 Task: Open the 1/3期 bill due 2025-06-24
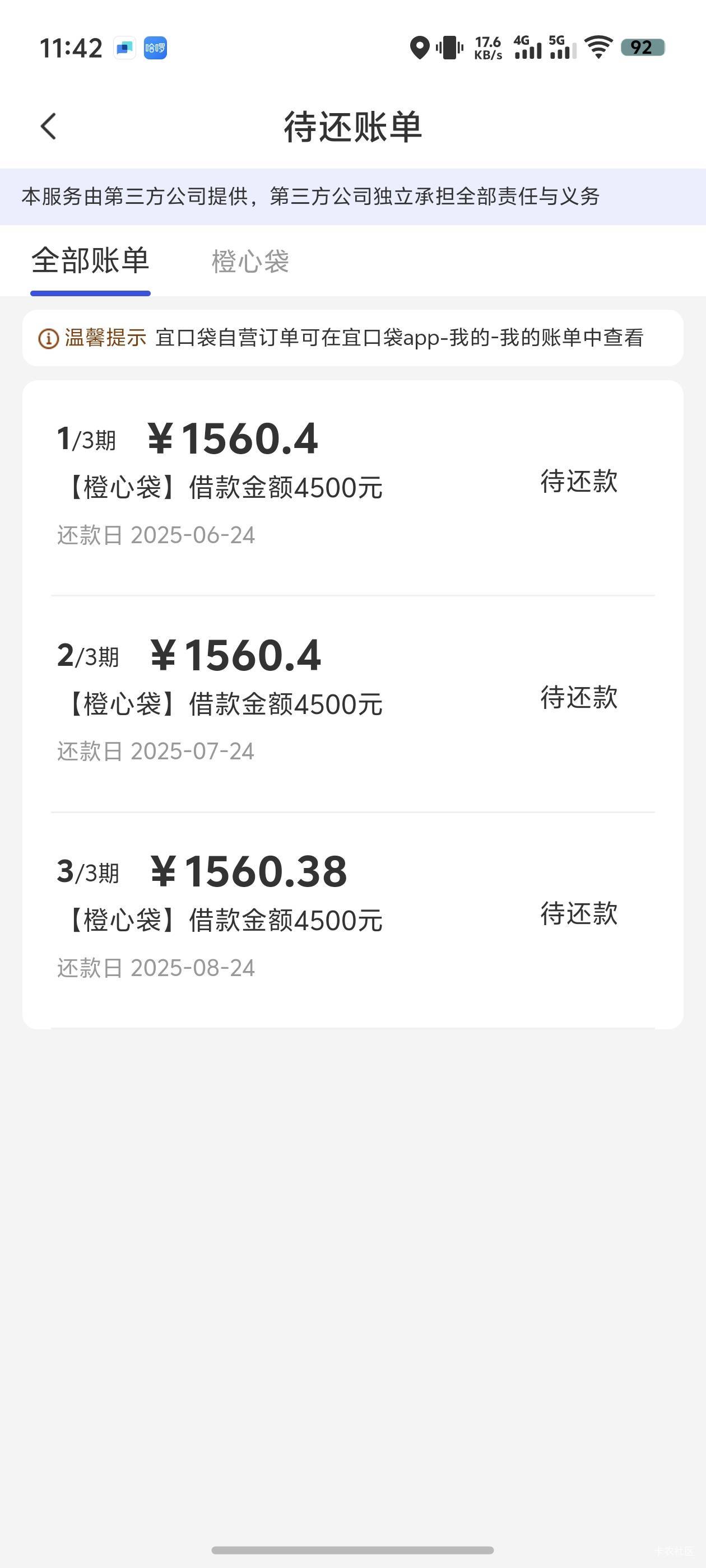click(x=352, y=488)
